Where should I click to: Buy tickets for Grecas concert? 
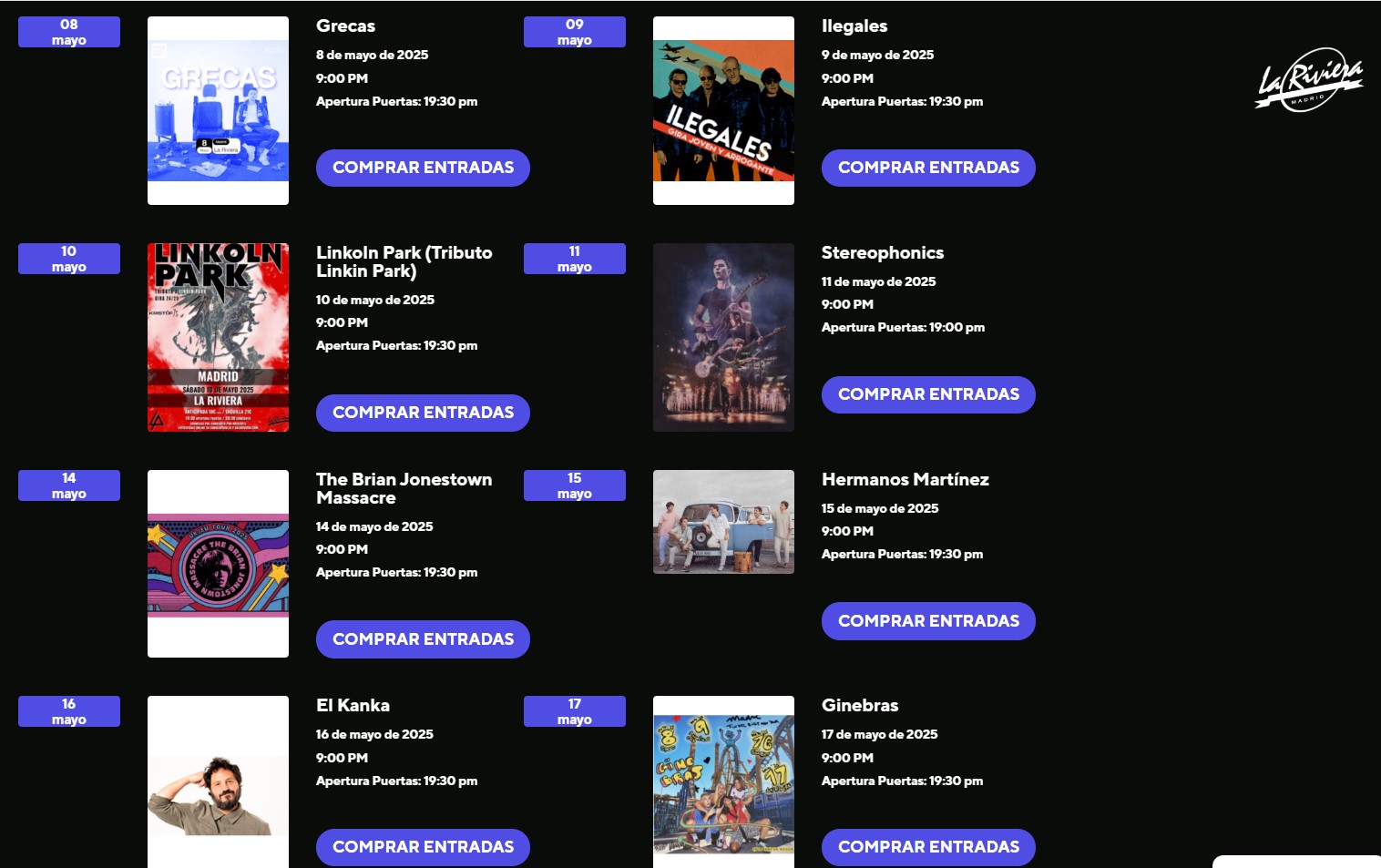click(423, 168)
